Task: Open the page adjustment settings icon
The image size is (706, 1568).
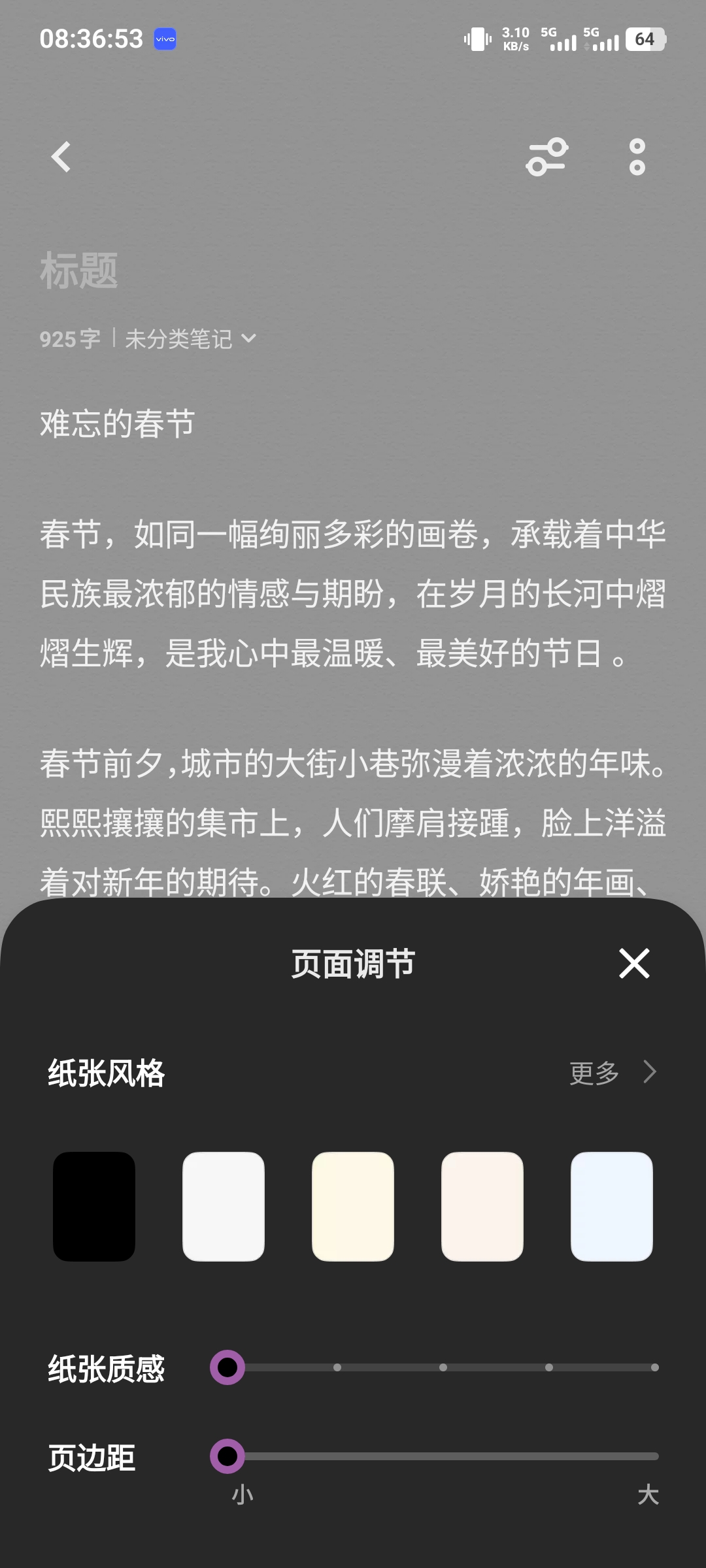Action: (546, 157)
